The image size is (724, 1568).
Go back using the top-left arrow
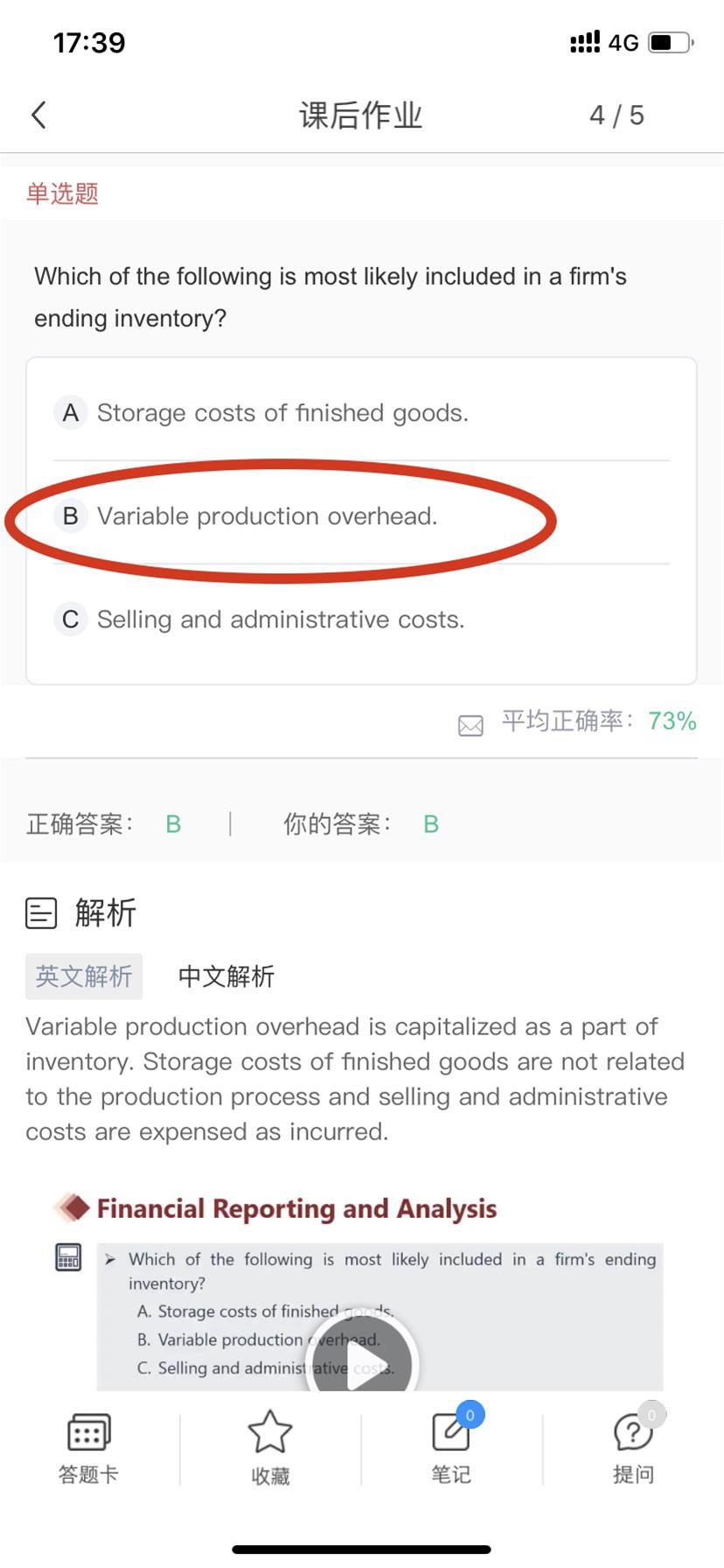pos(38,115)
